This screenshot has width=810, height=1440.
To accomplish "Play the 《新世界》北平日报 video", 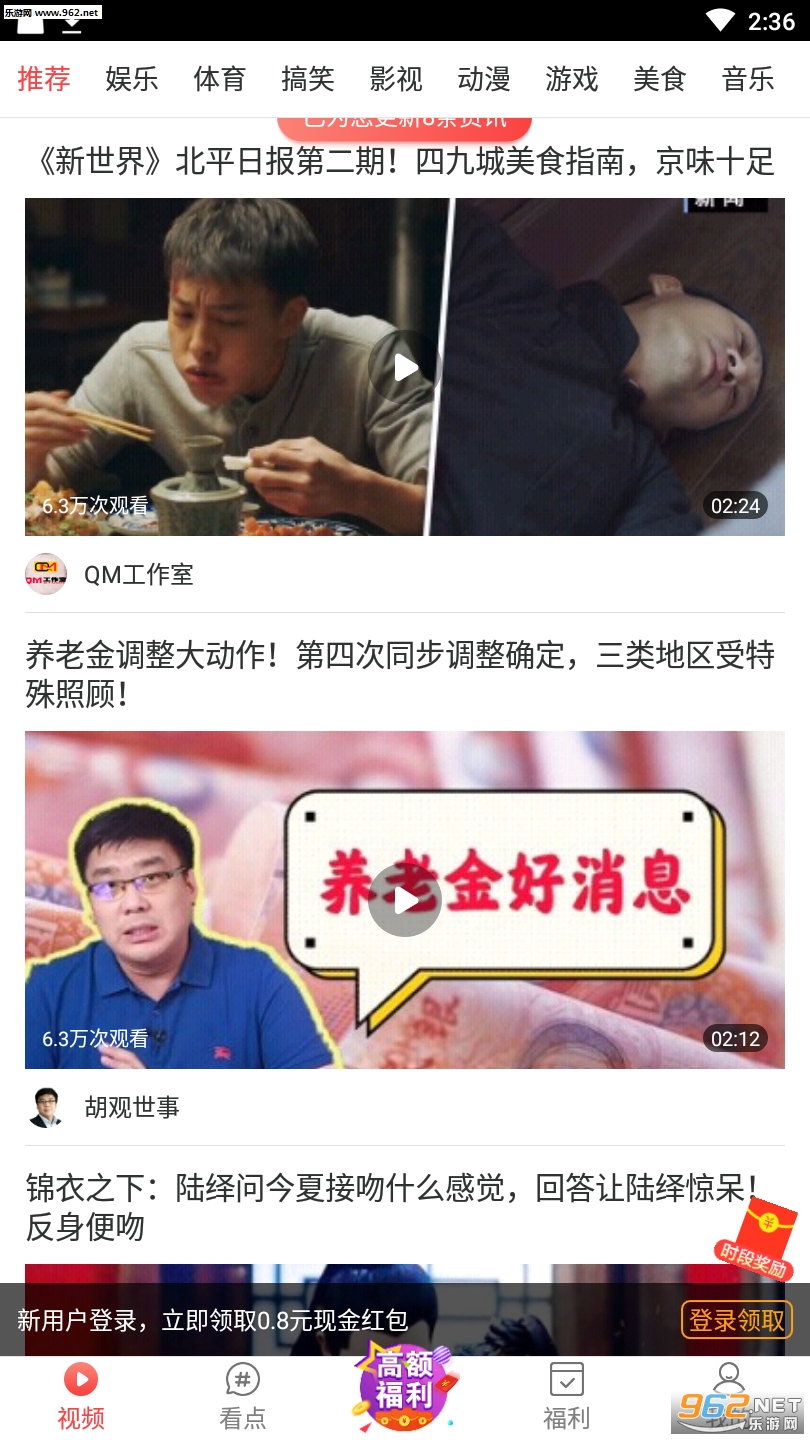I will (x=405, y=367).
